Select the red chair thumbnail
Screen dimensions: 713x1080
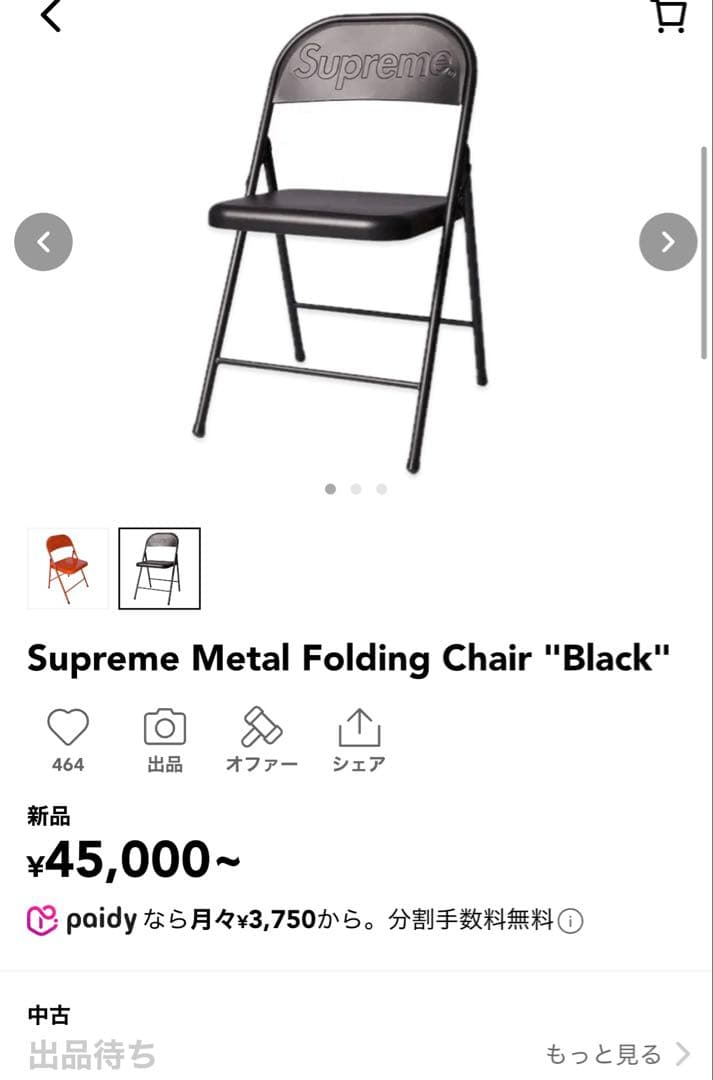[x=68, y=568]
